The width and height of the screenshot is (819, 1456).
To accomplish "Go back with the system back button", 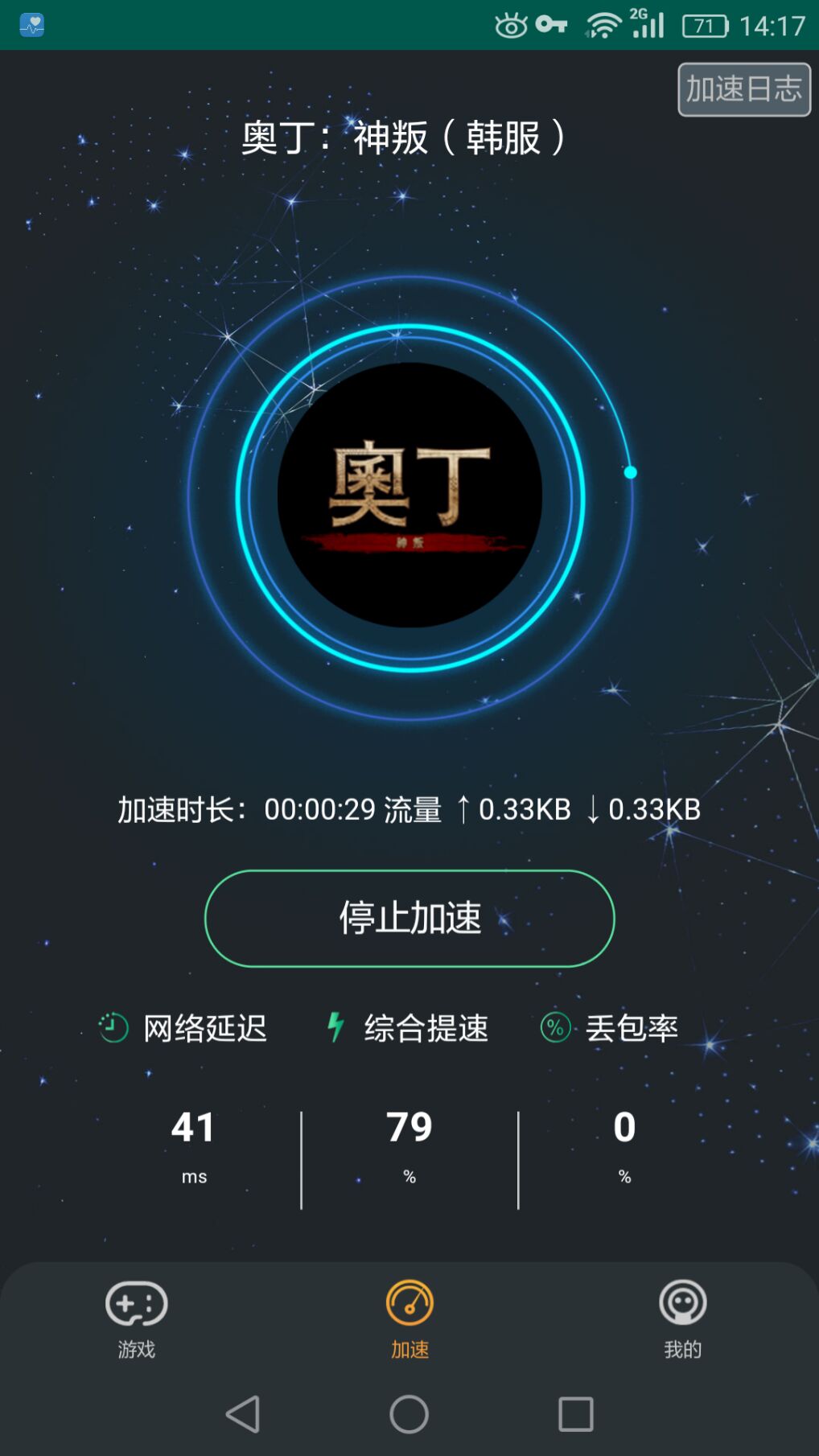I will click(x=243, y=1413).
